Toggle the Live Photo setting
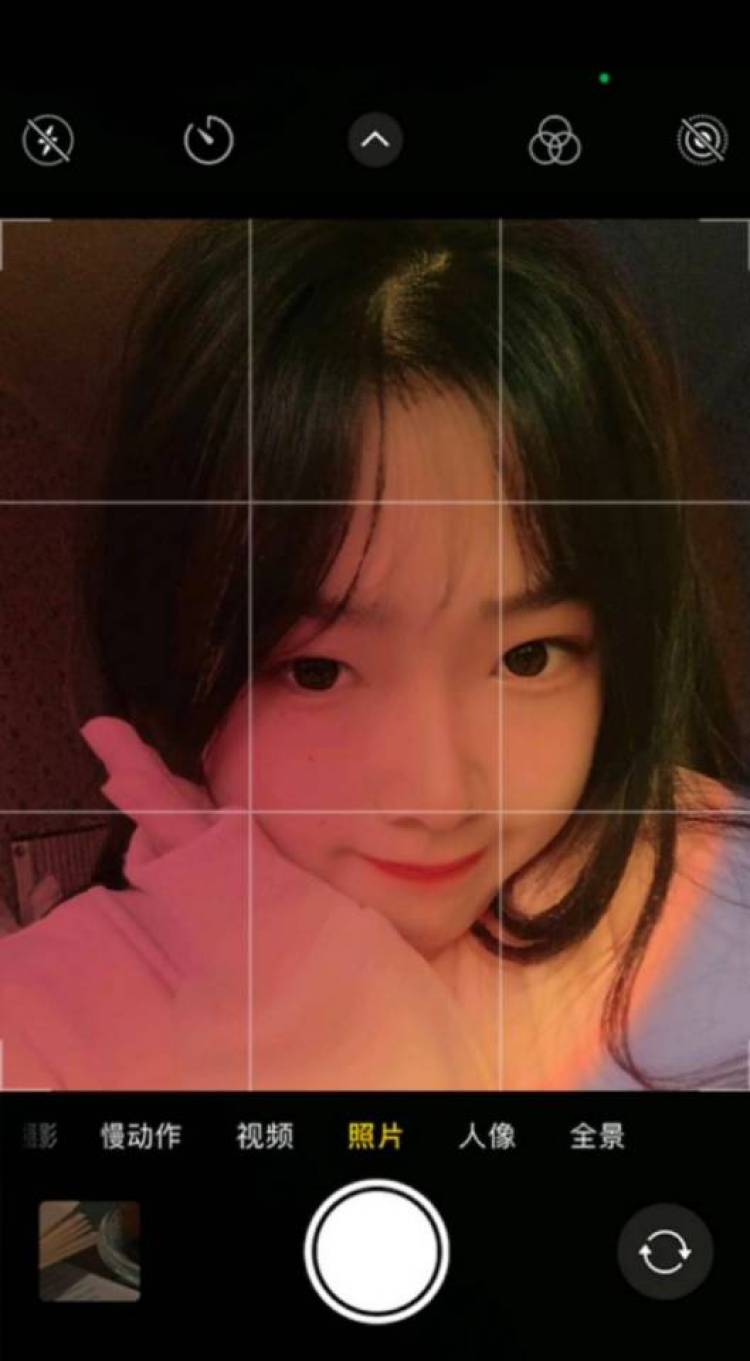 point(702,141)
